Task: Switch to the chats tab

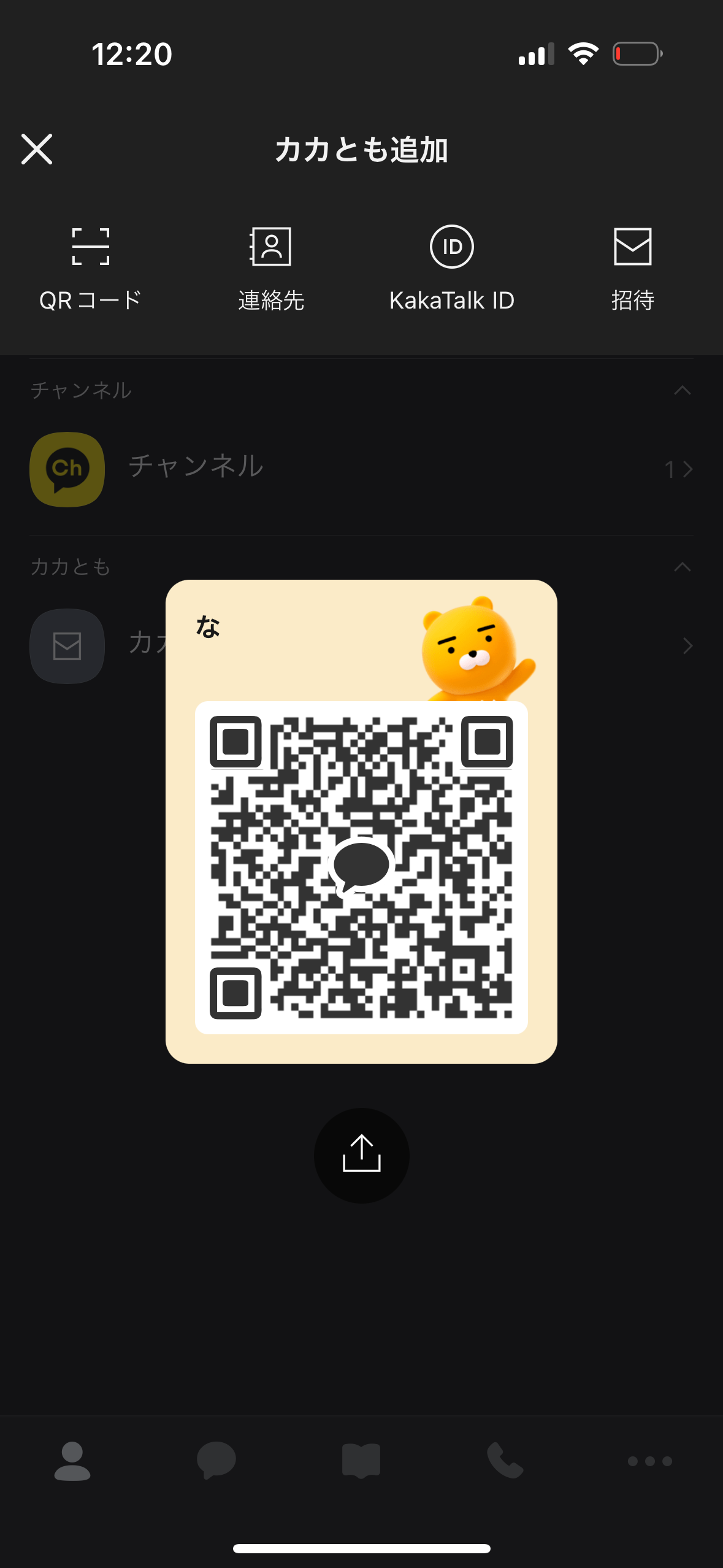Action: click(x=216, y=1461)
